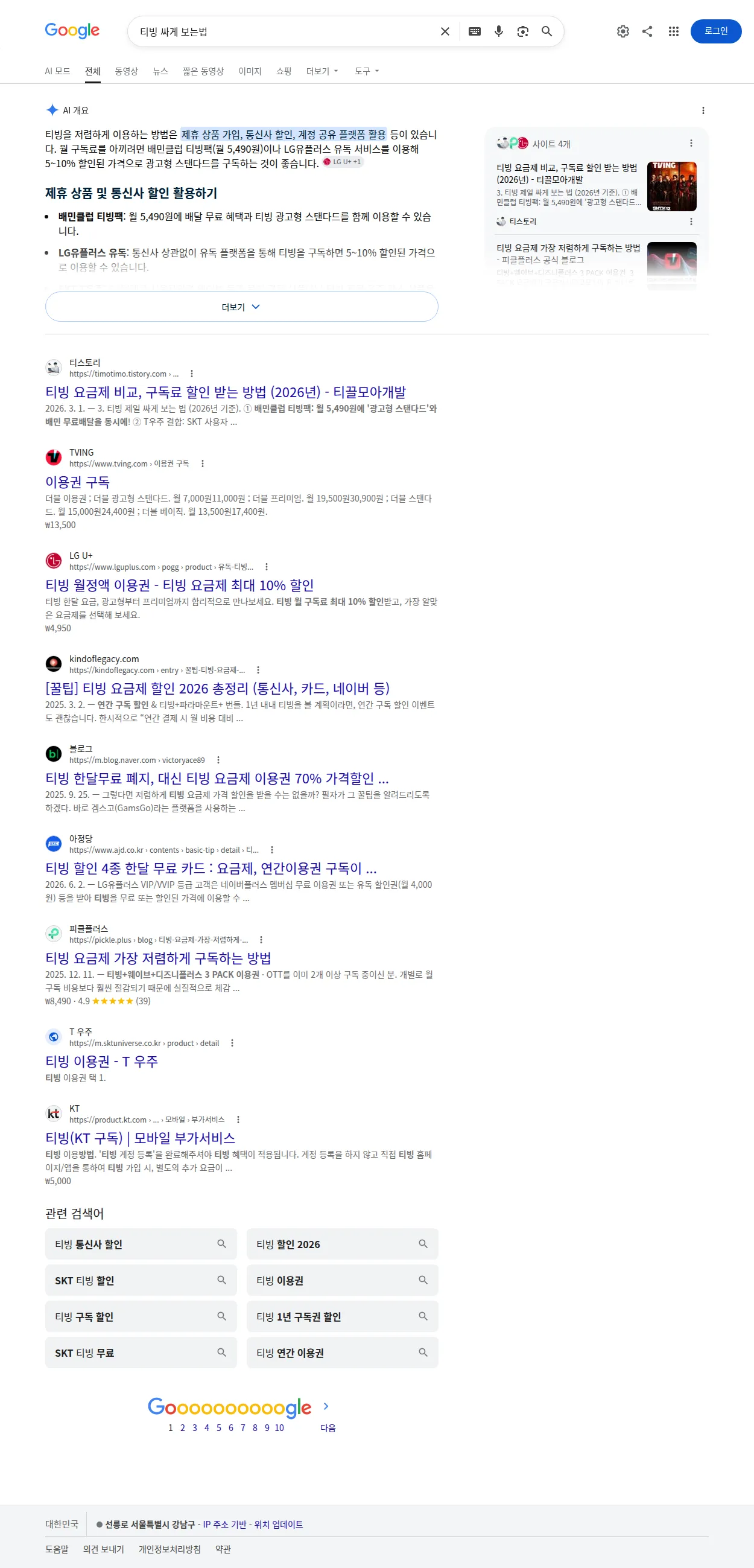Viewport: 754px width, 1568px height.
Task: Expand the 도구 tools dropdown
Action: 366,71
